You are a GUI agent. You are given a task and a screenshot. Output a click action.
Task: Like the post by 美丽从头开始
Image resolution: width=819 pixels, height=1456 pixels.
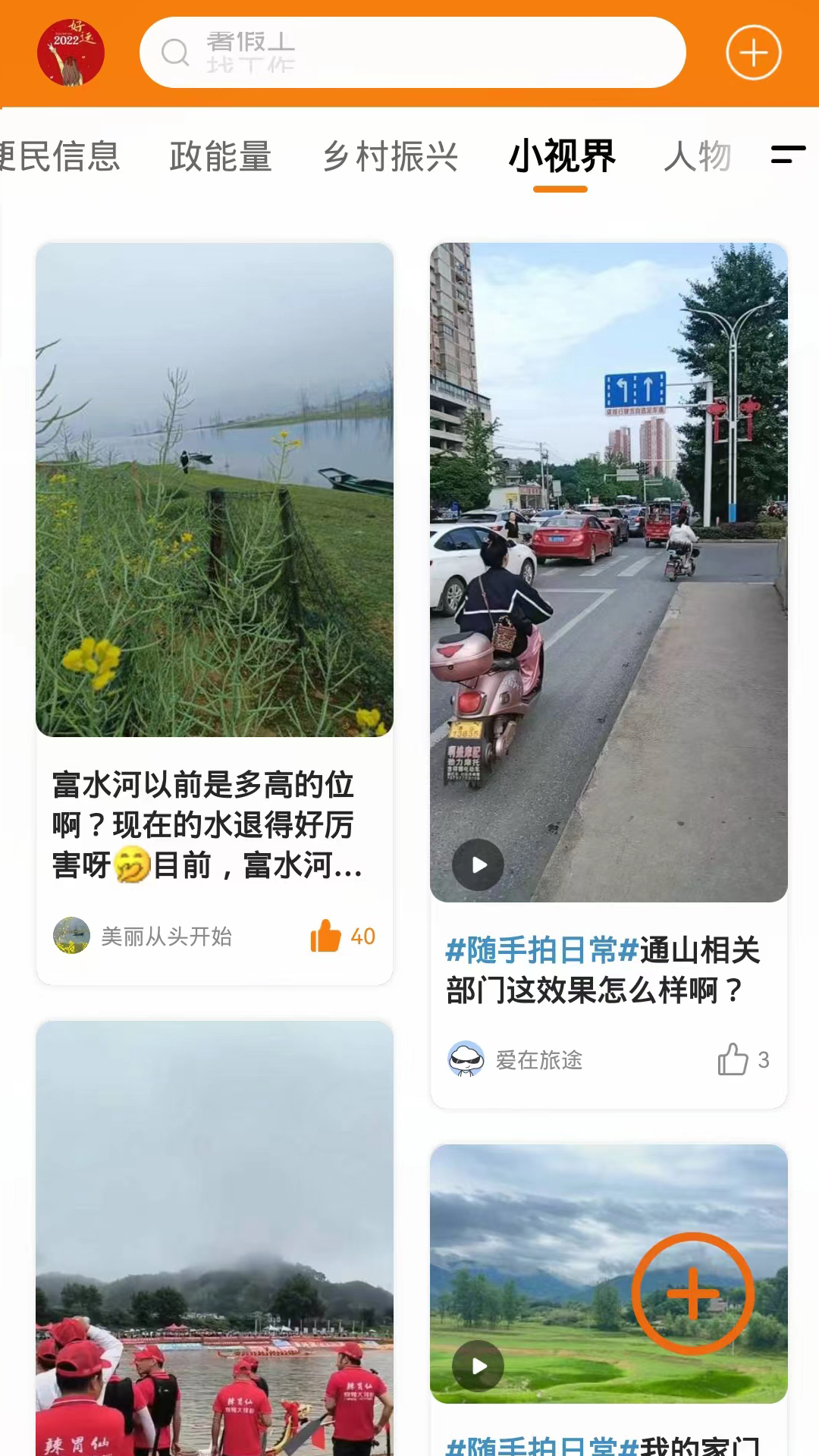click(x=326, y=936)
